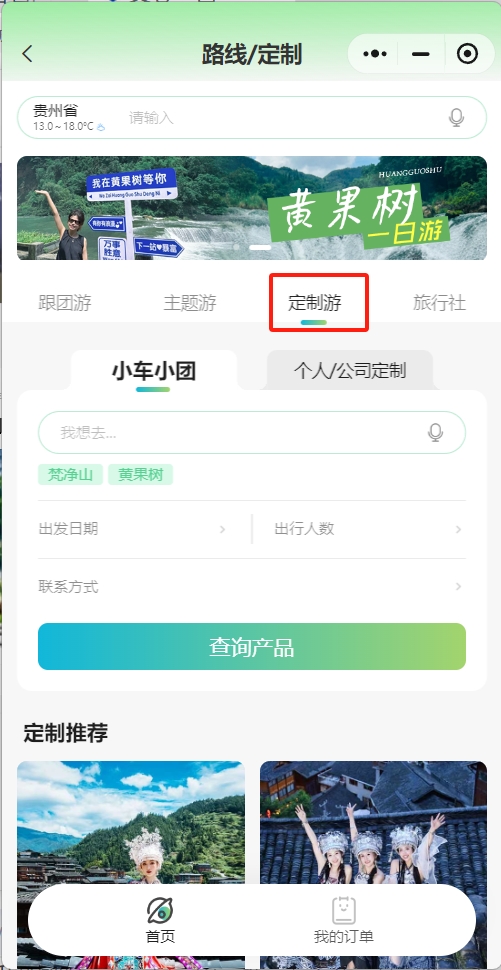
Task: Switch to 个人/公司定制 tab
Action: [350, 371]
